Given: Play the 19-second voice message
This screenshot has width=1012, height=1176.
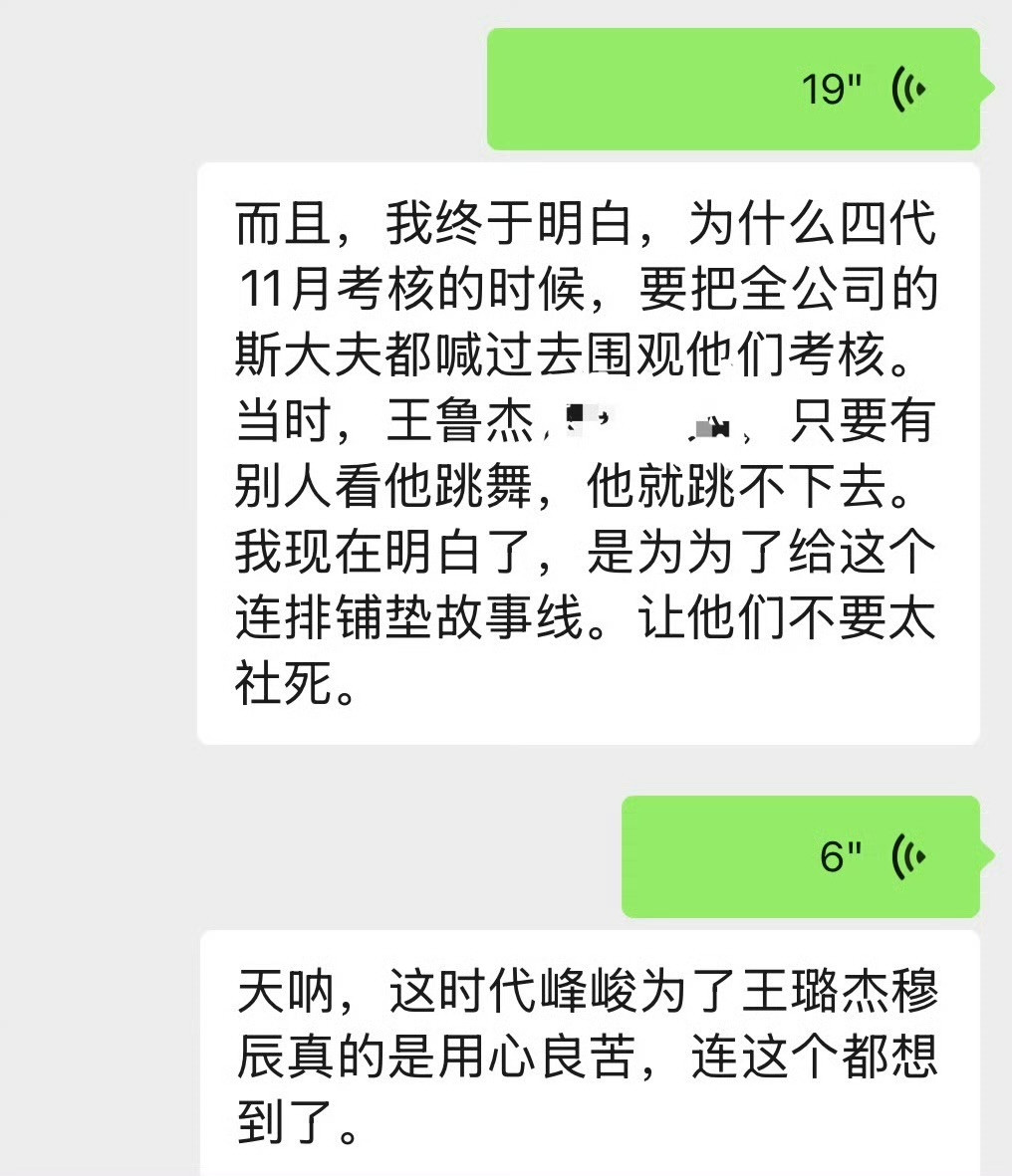Looking at the screenshot, I should coord(733,90).
